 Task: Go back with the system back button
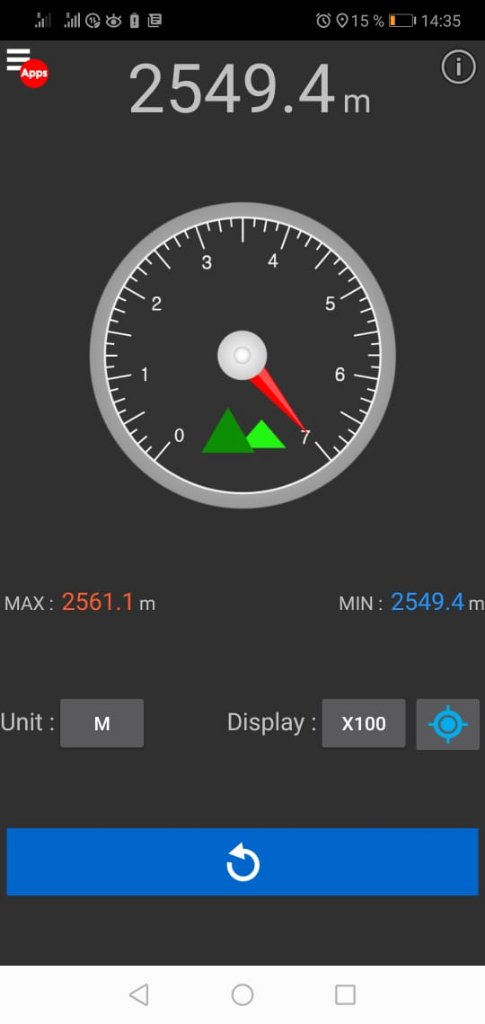point(138,995)
